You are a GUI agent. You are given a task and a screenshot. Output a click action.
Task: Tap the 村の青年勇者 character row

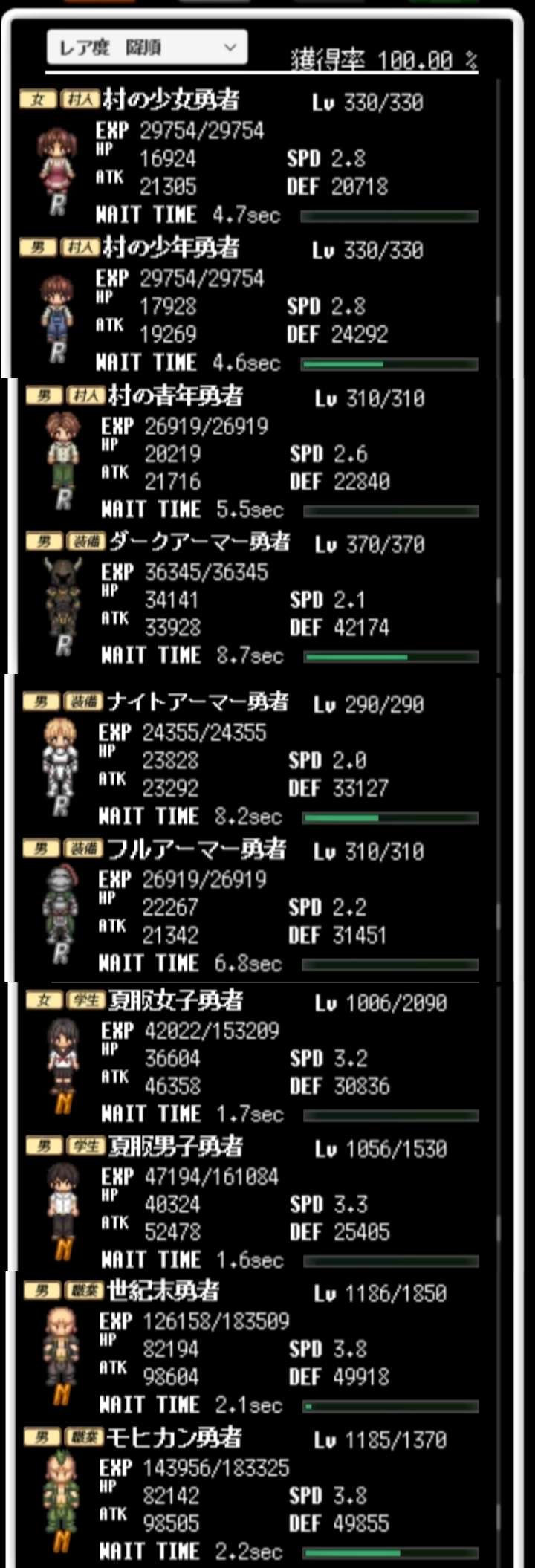click(x=251, y=453)
